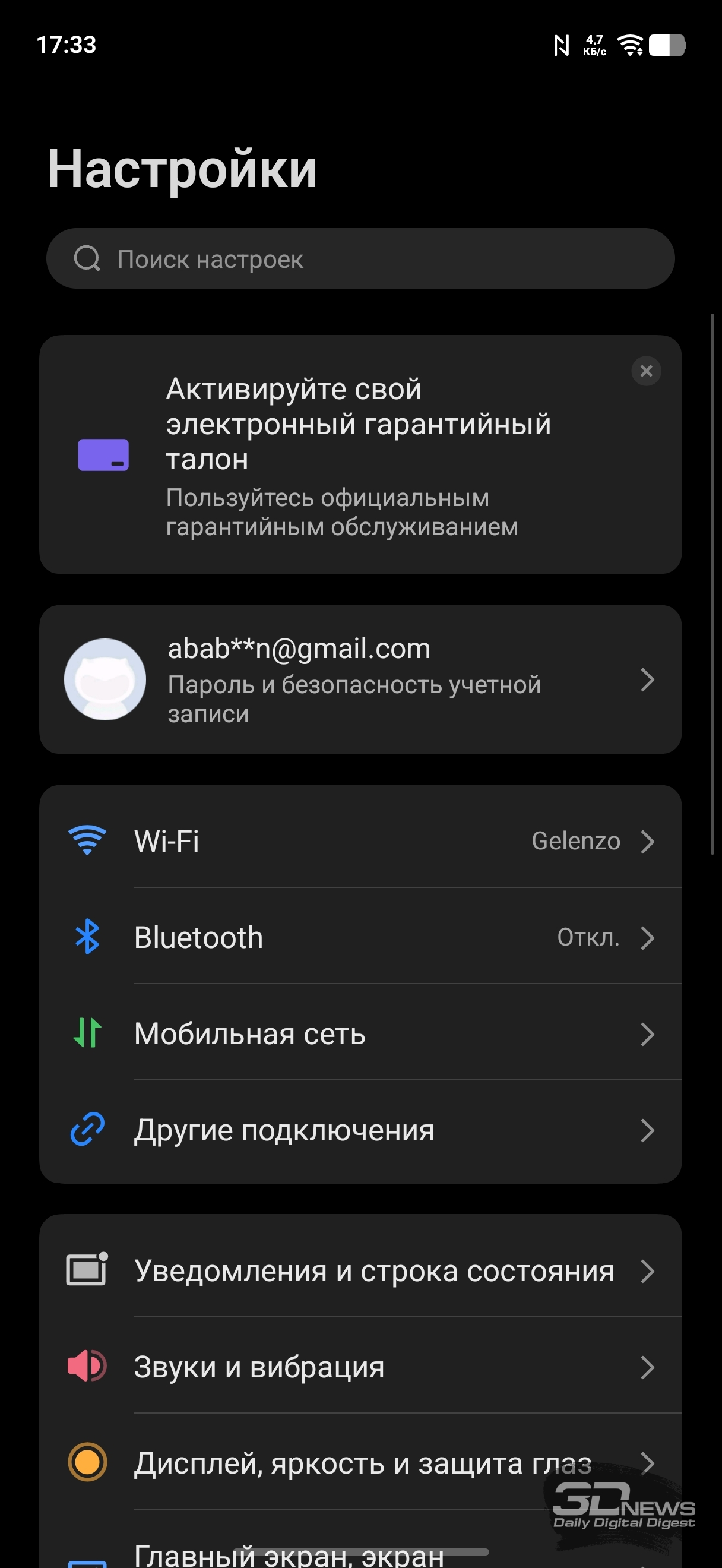Open Другие подключения

click(360, 1130)
